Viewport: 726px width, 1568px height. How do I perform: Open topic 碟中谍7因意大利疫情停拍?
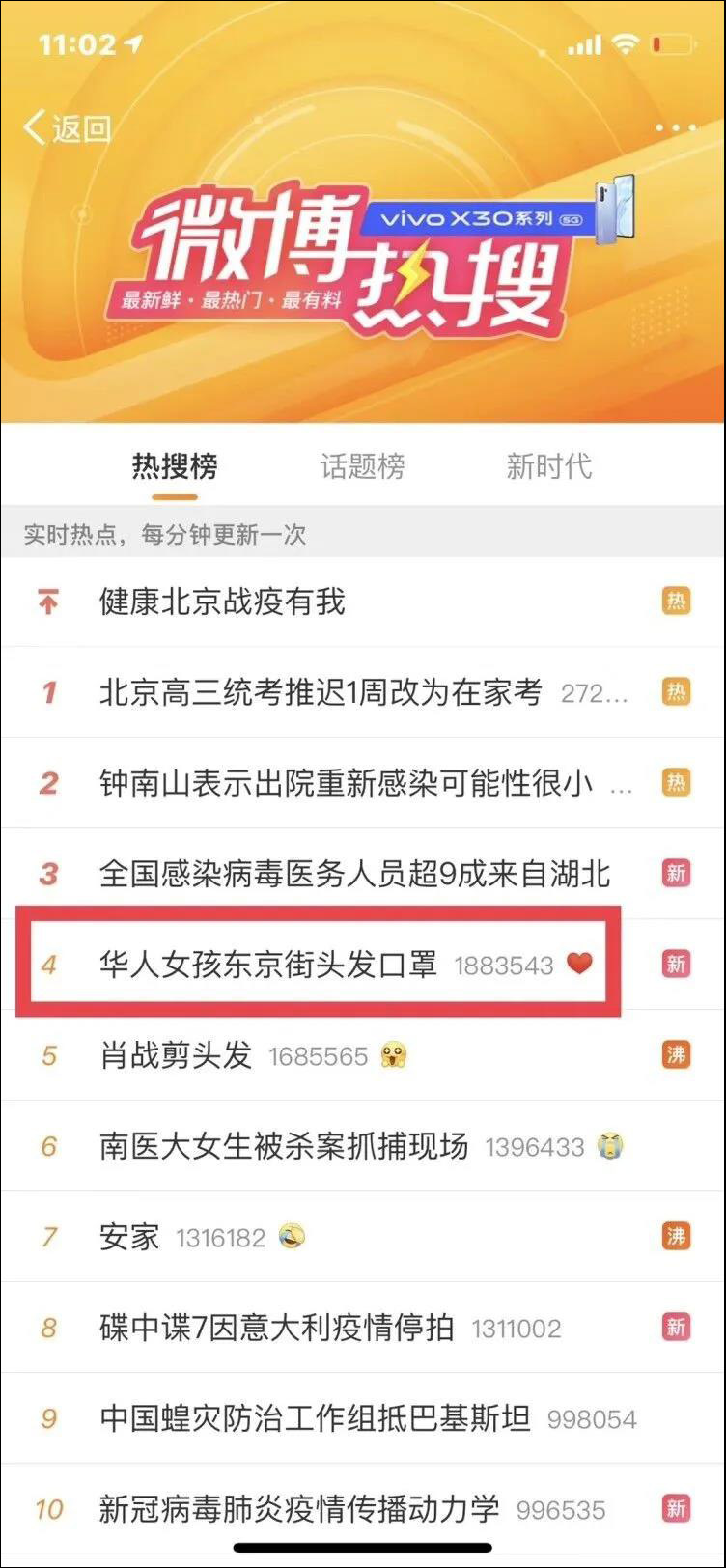pos(276,1328)
